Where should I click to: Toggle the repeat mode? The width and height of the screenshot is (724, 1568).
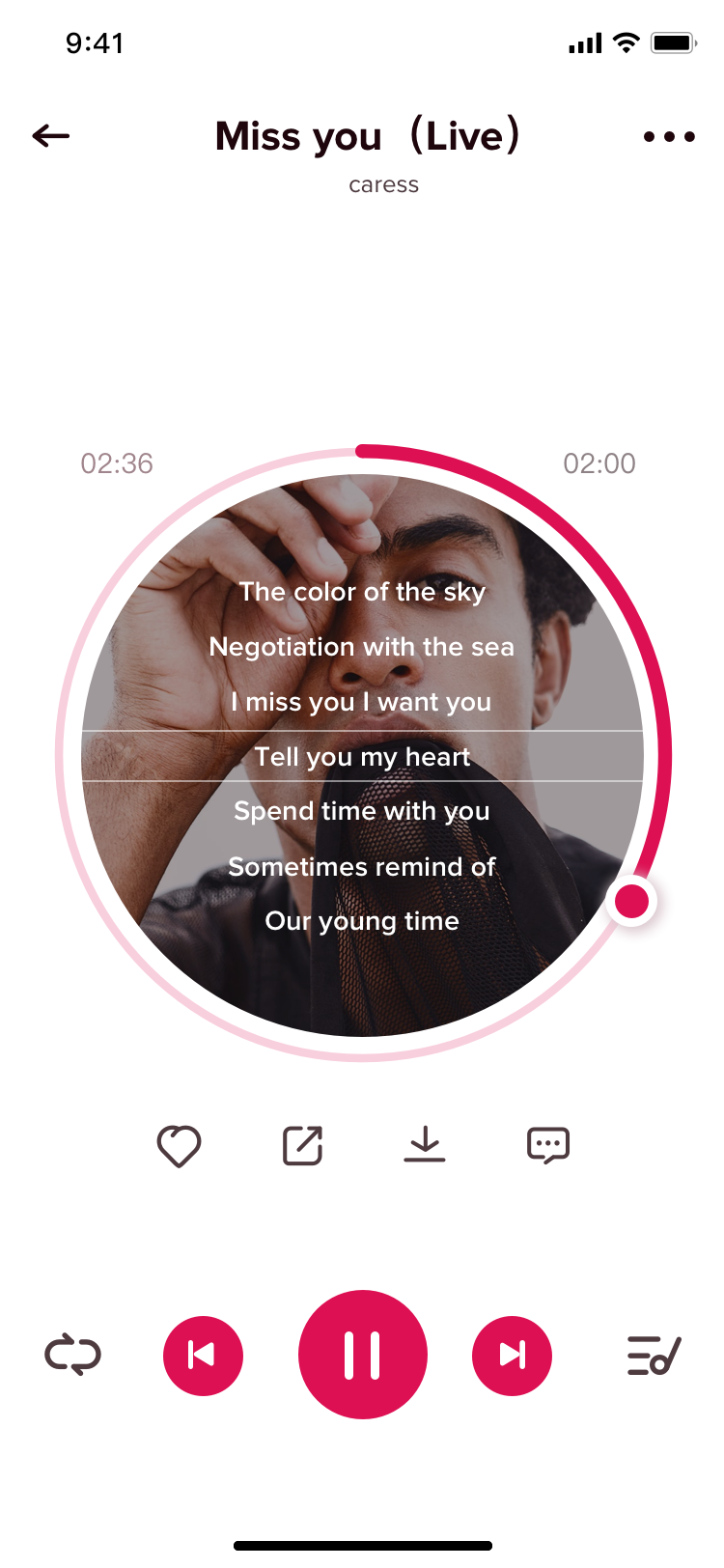(73, 1355)
